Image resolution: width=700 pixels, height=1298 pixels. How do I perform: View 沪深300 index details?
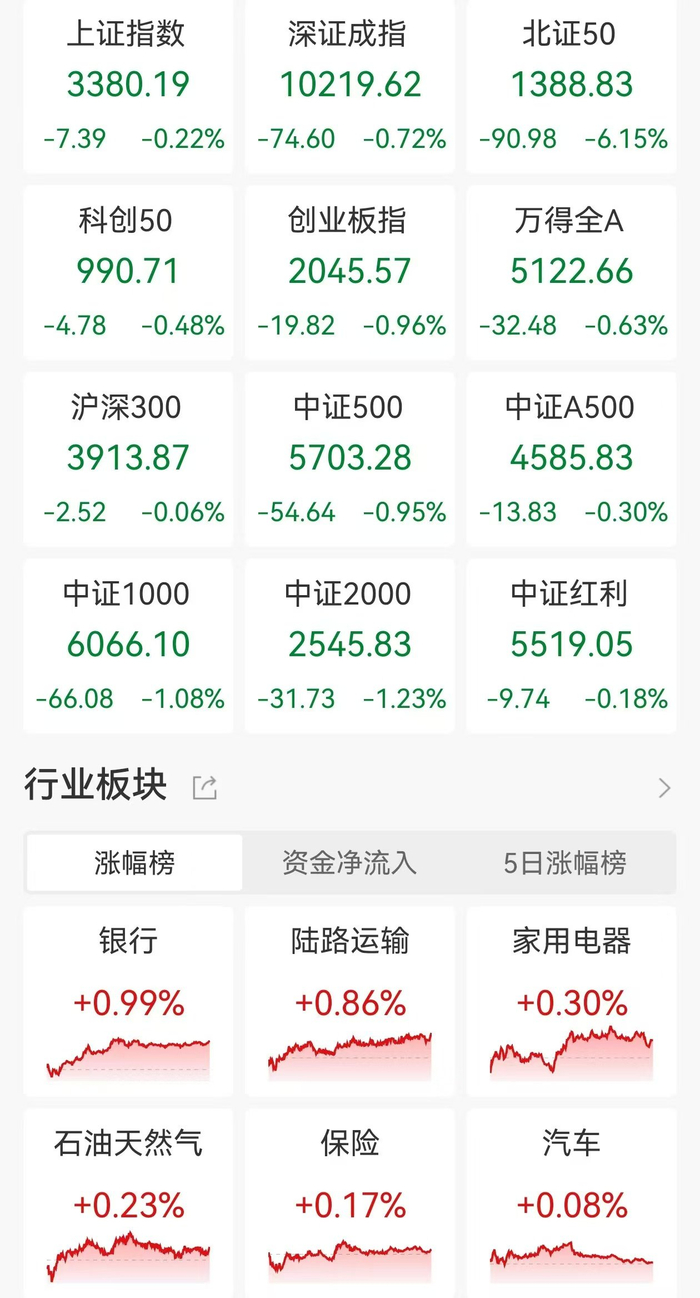point(128,458)
